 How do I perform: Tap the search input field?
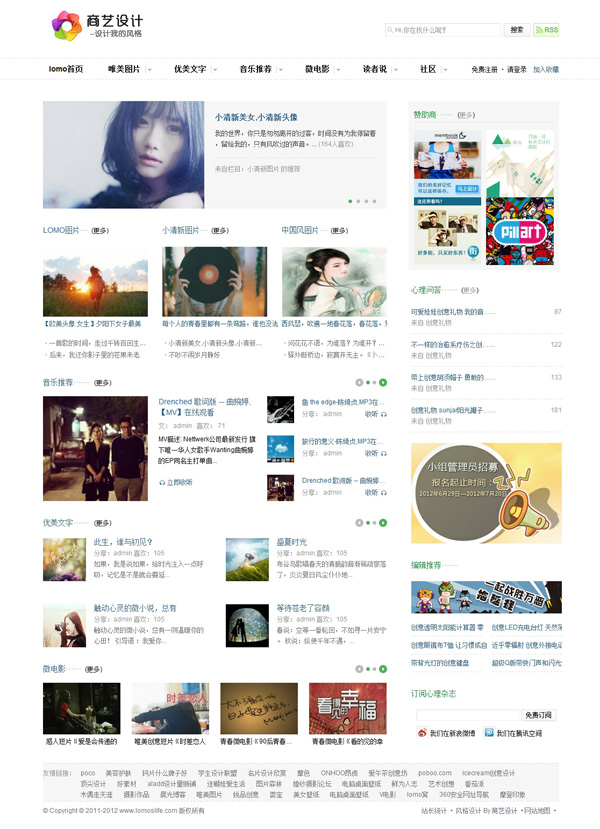442,30
